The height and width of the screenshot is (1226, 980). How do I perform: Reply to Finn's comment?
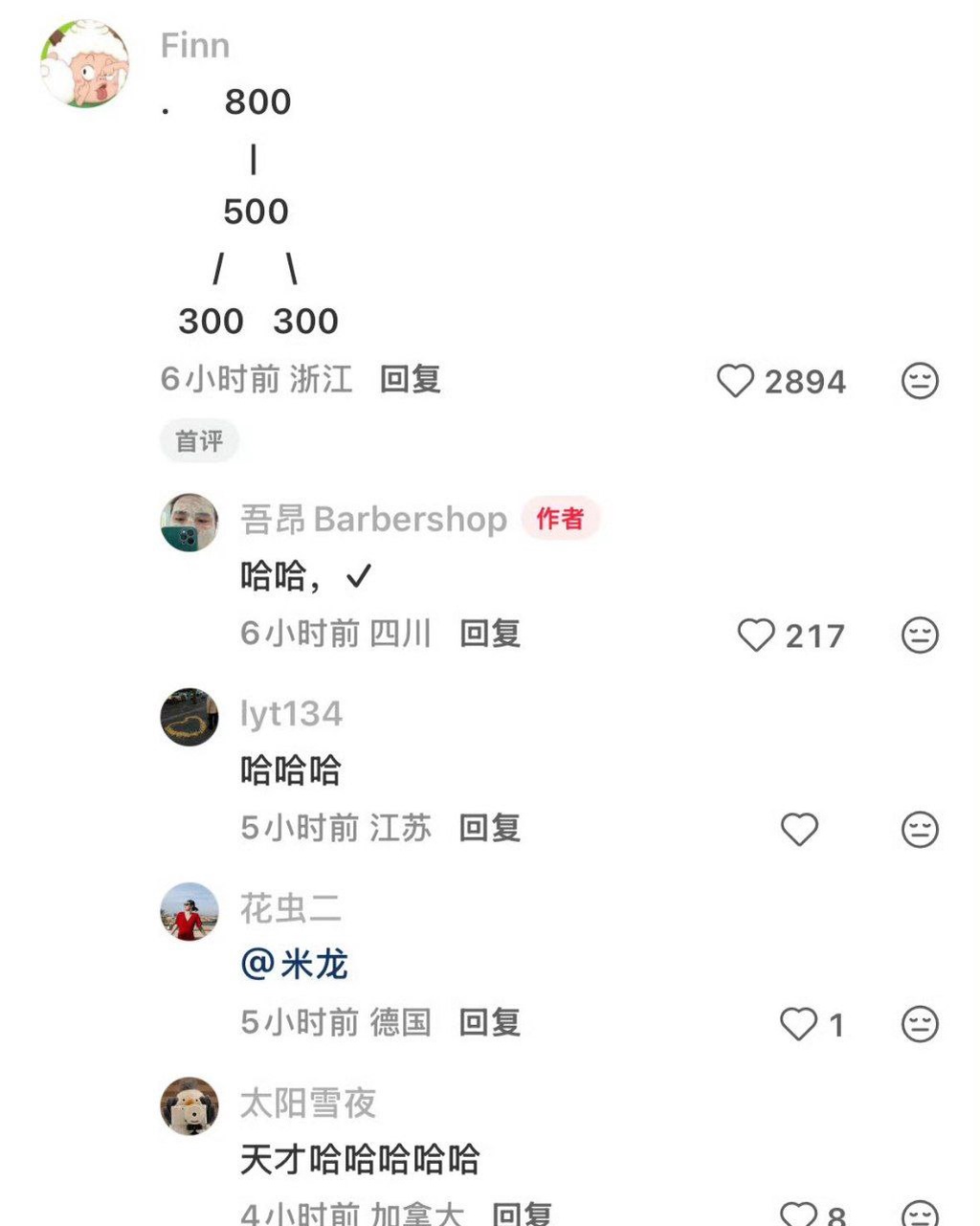pyautogui.click(x=410, y=379)
